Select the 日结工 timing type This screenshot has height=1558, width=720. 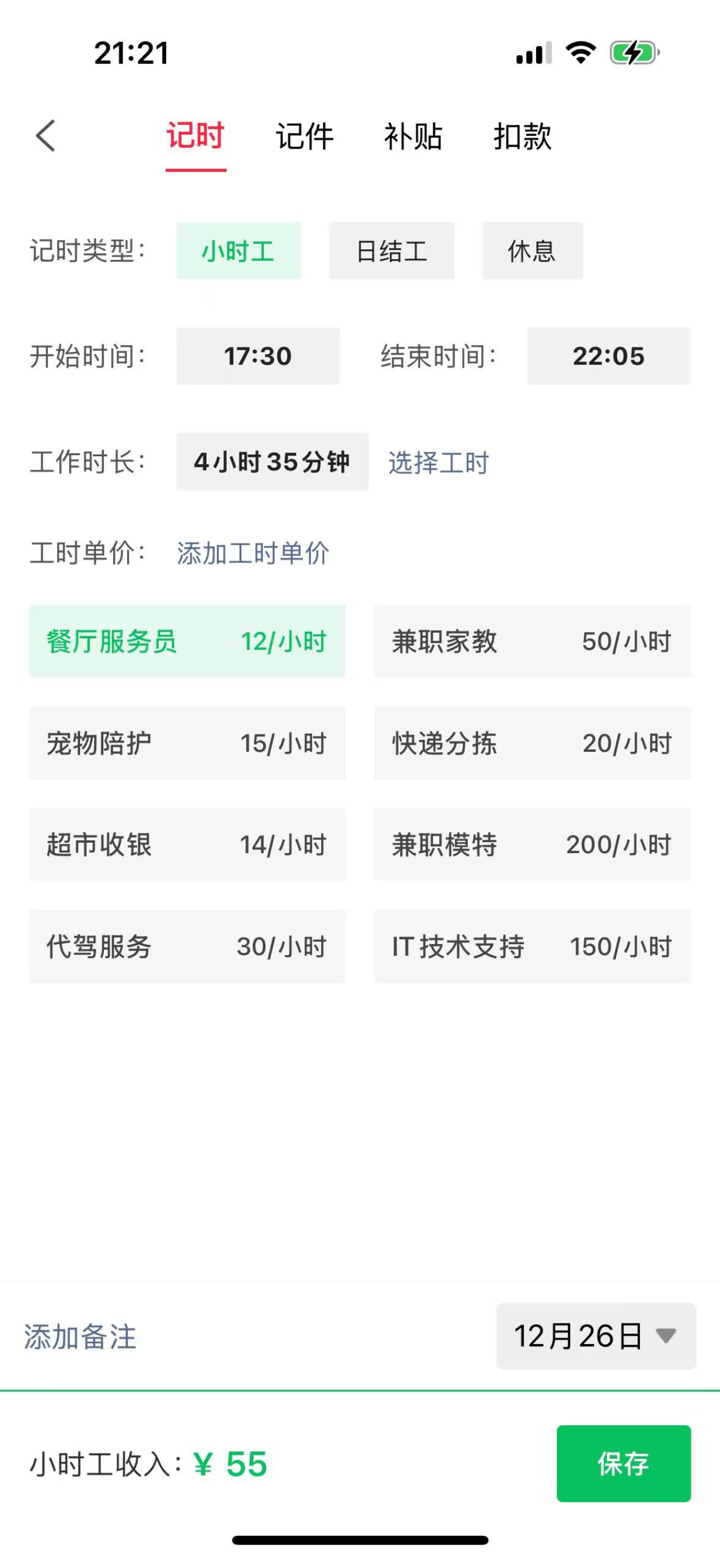[x=391, y=251]
